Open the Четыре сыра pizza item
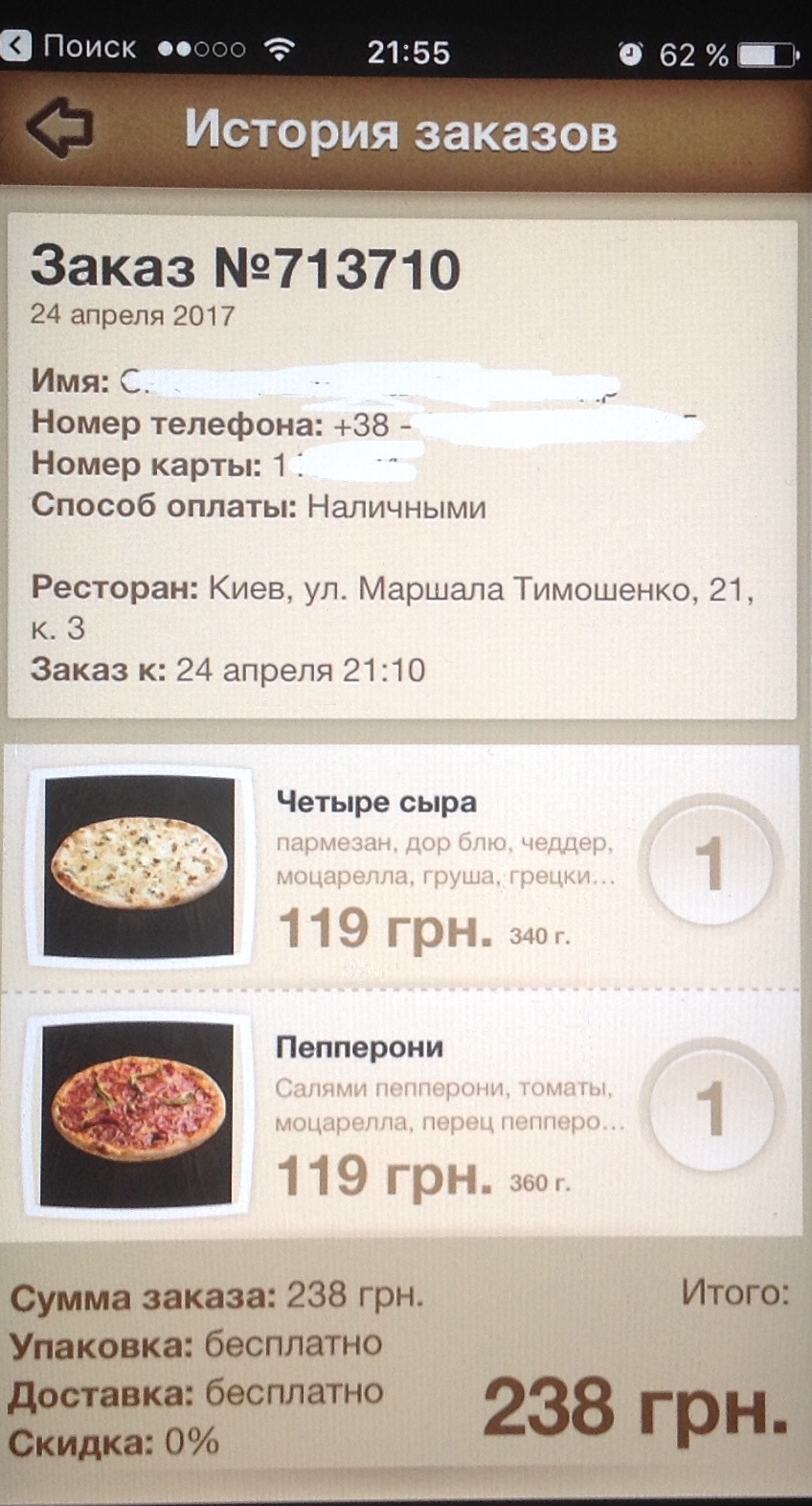Viewport: 812px width, 1506px height. (x=376, y=802)
